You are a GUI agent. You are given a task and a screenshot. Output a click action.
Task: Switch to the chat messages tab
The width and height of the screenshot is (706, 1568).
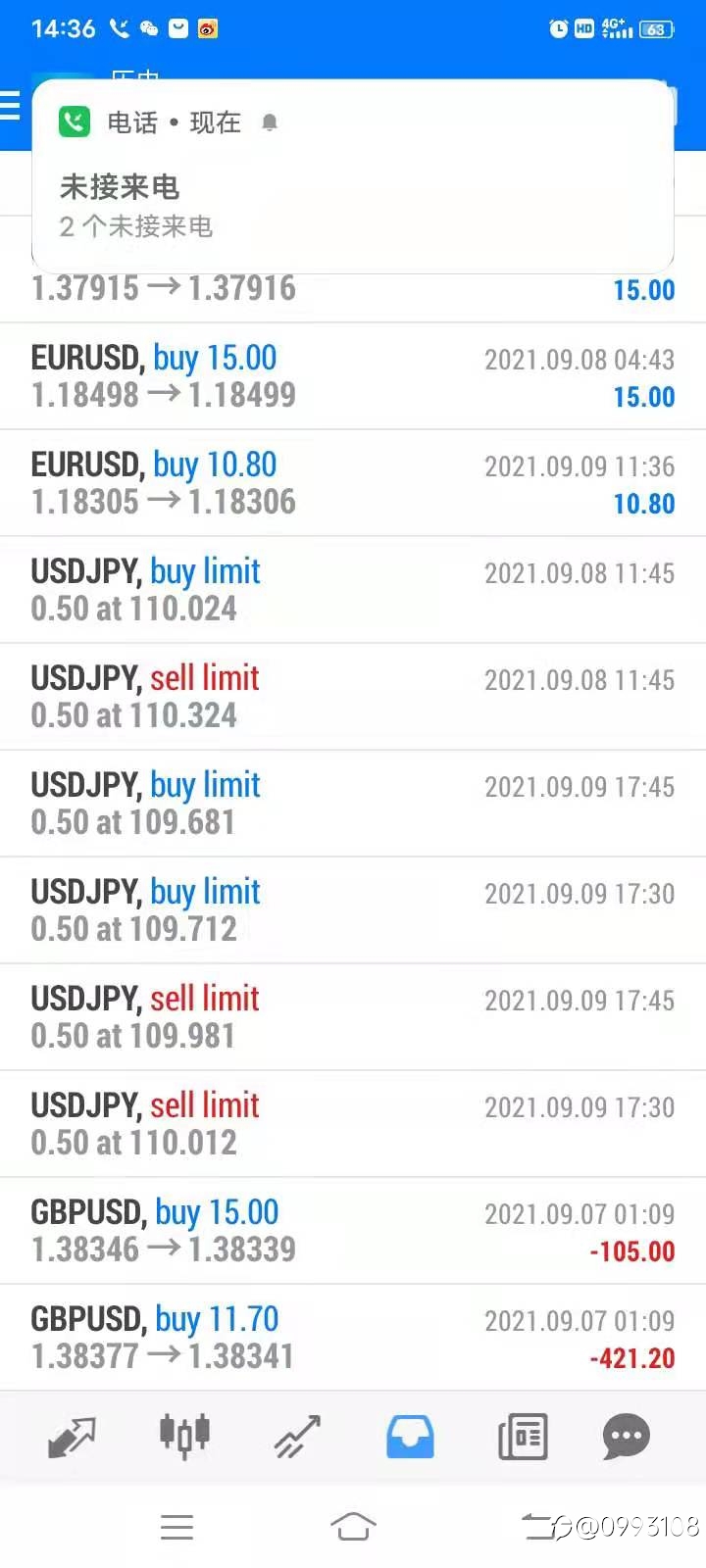(626, 1437)
